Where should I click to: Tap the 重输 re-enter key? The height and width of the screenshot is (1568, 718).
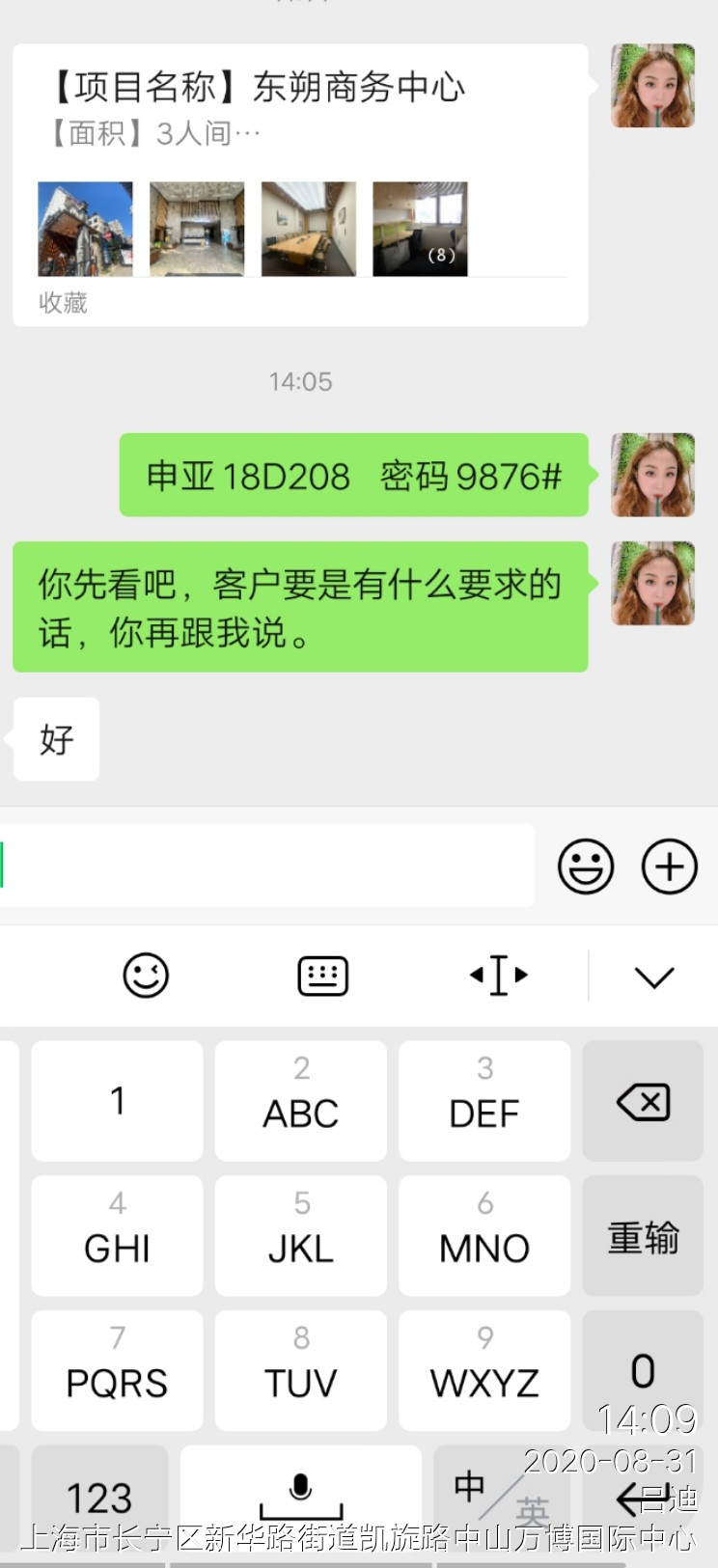coord(643,1236)
